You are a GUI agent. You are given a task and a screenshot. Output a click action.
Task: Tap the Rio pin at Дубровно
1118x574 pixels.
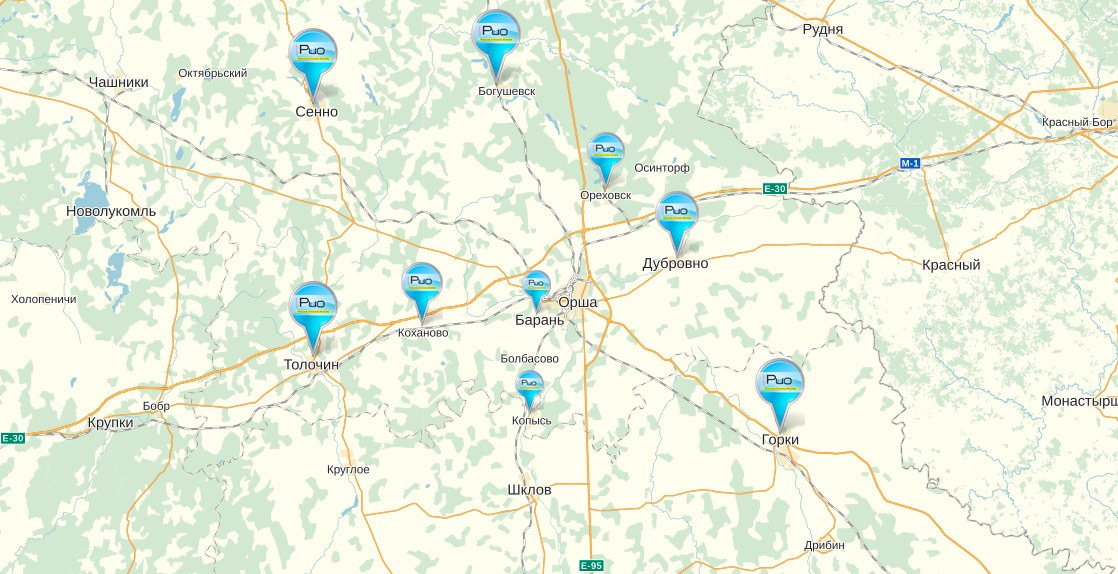coord(677,213)
